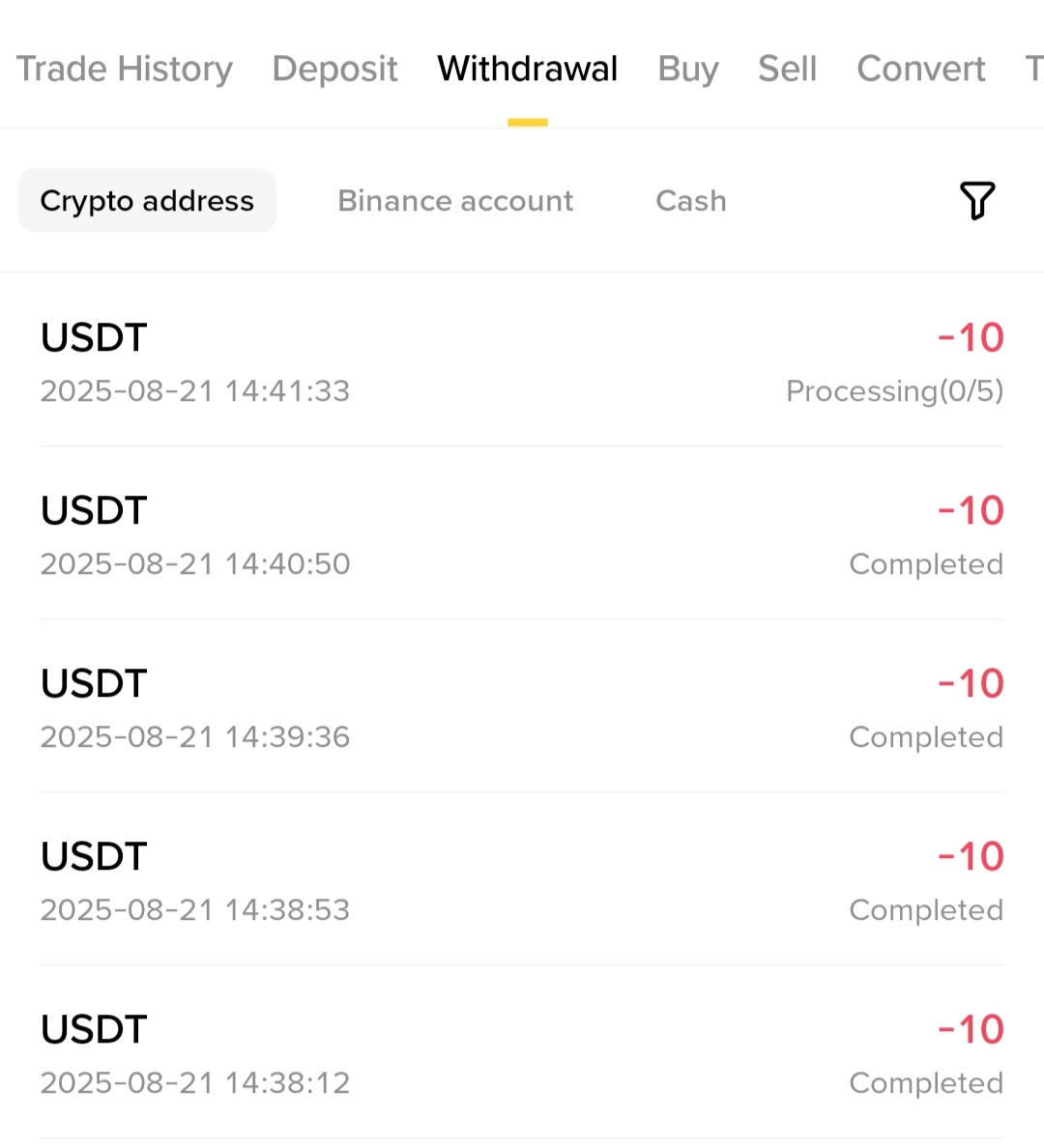Show Binance account withdrawals
Image resolution: width=1044 pixels, height=1148 pixels.
coord(455,200)
